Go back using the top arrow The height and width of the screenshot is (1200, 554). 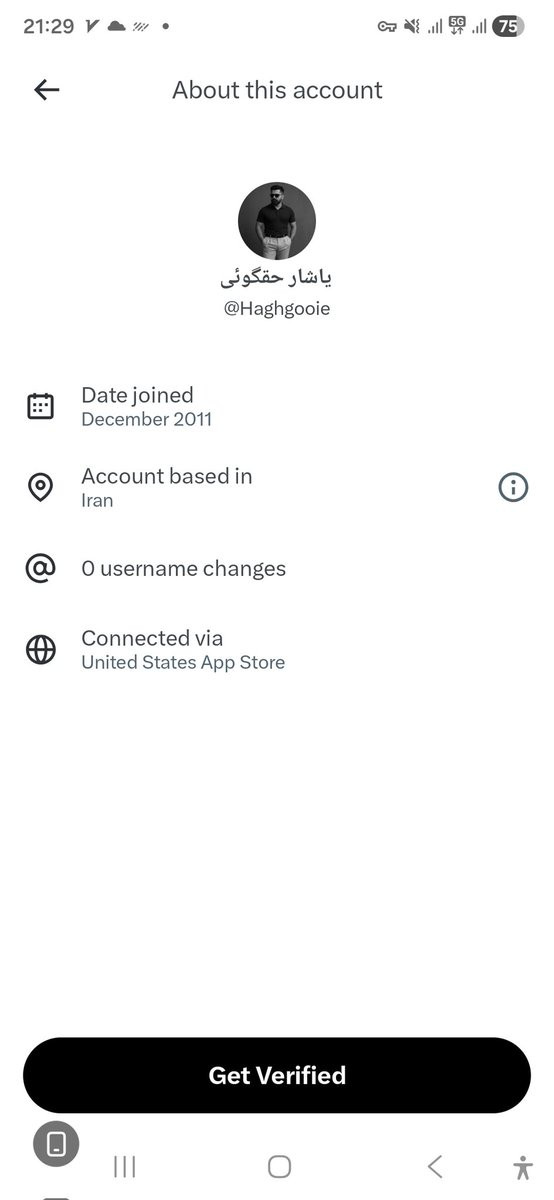(x=47, y=90)
